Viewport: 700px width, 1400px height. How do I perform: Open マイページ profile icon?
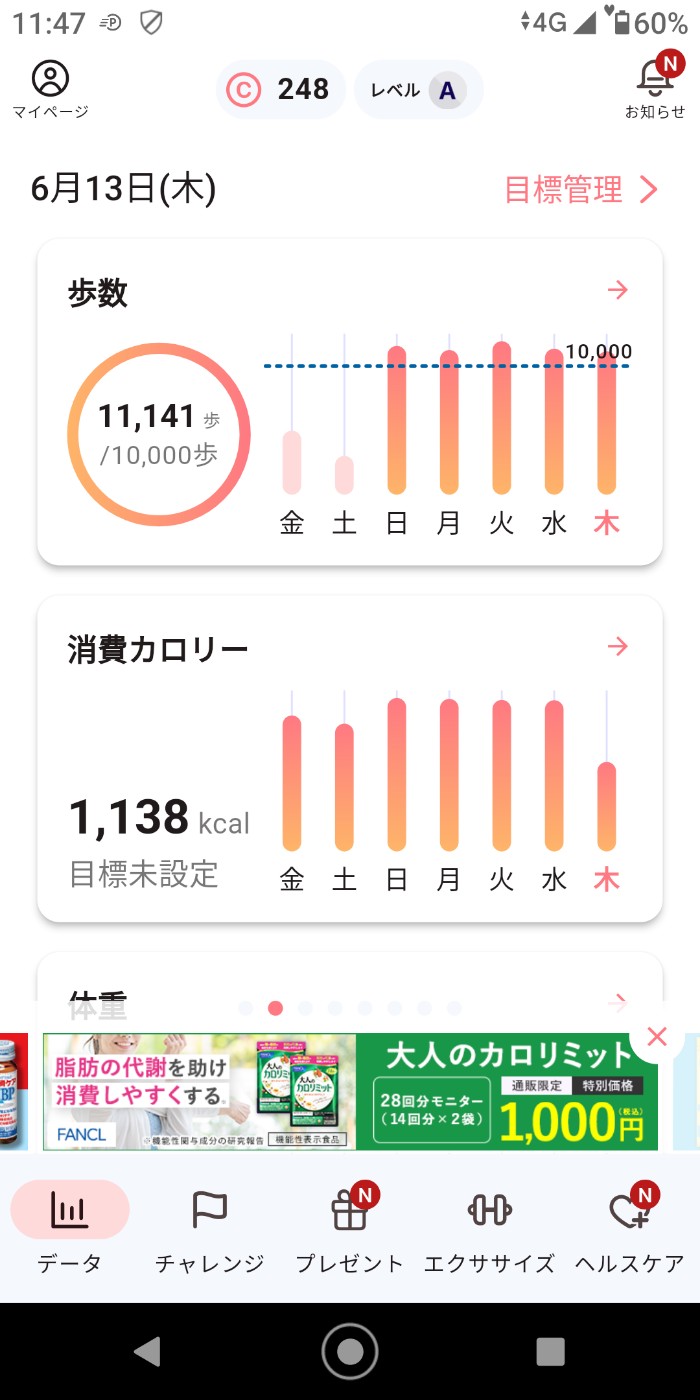pyautogui.click(x=50, y=88)
